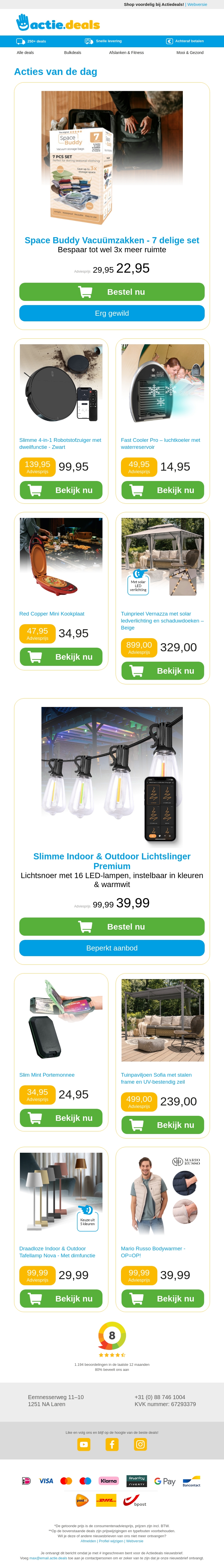Image resolution: width=224 pixels, height=1568 pixels.
Task: Open the Alle deals category
Action: tap(25, 53)
